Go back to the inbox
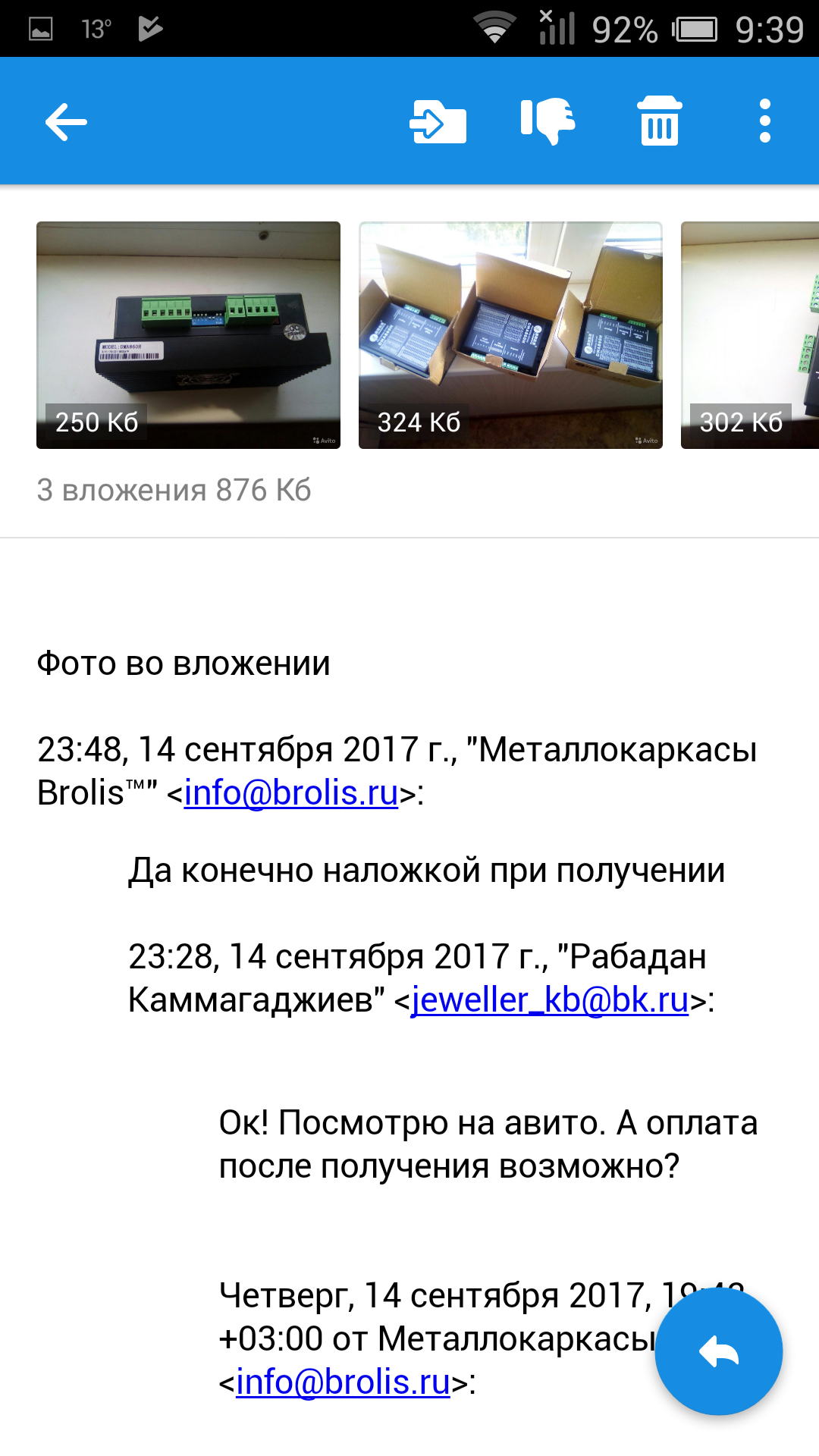This screenshot has width=819, height=1456. pos(66,121)
